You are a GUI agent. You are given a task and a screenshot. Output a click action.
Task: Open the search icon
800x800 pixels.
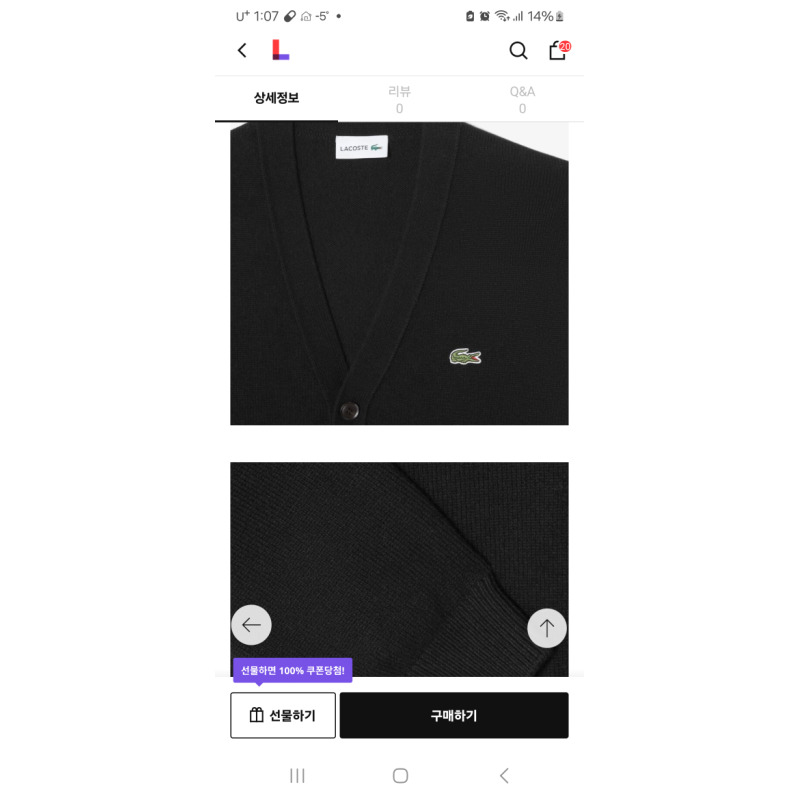click(518, 50)
